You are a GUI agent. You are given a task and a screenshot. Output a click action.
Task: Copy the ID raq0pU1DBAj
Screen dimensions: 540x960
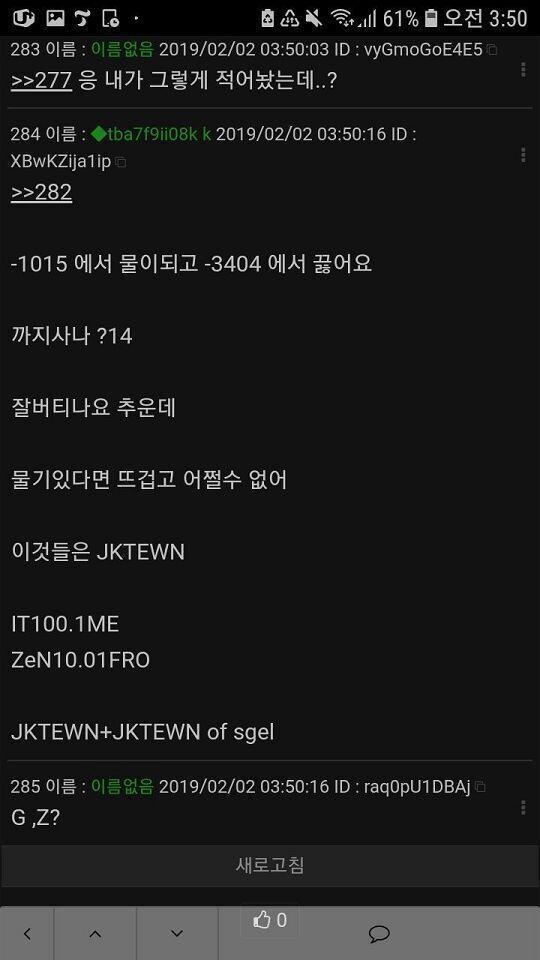(480, 787)
